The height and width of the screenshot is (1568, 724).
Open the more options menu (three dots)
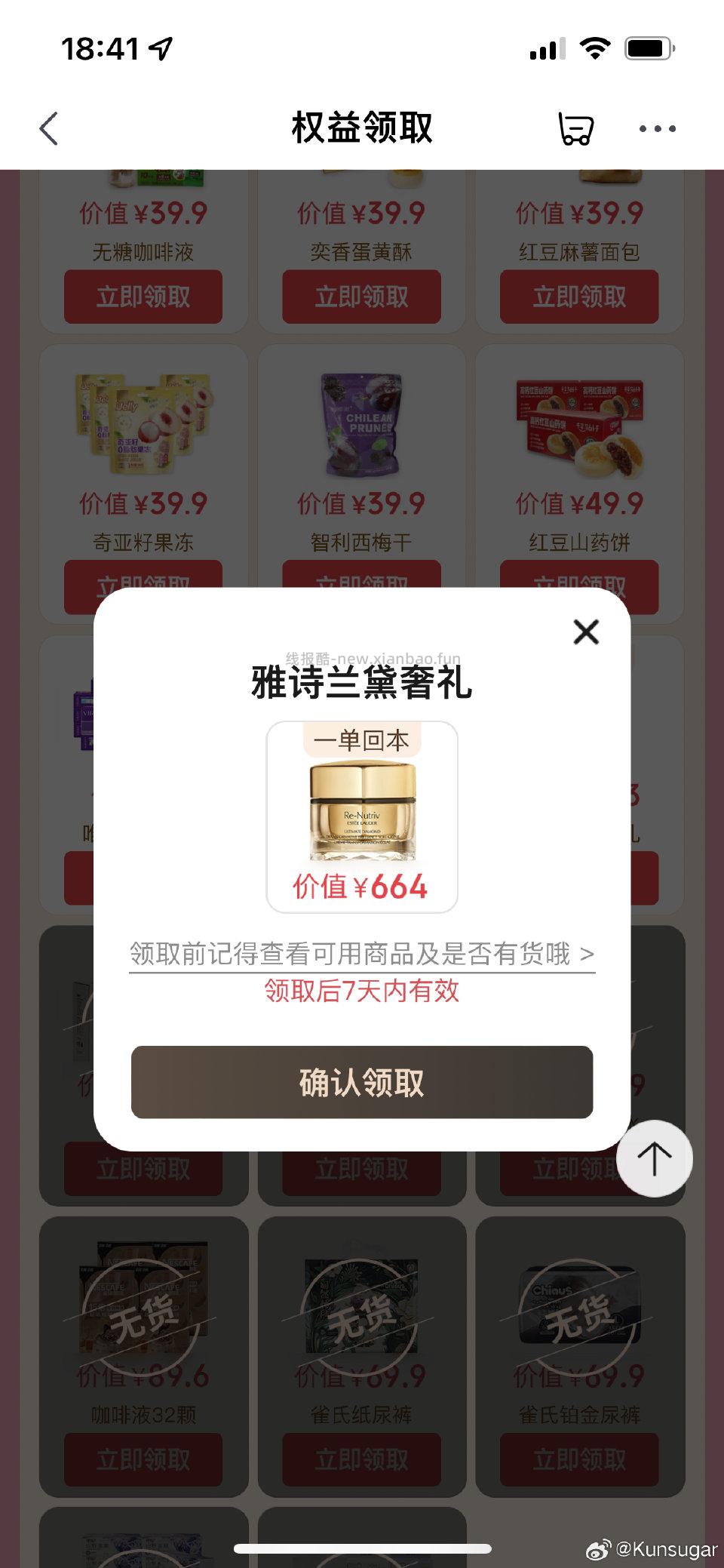coord(655,128)
